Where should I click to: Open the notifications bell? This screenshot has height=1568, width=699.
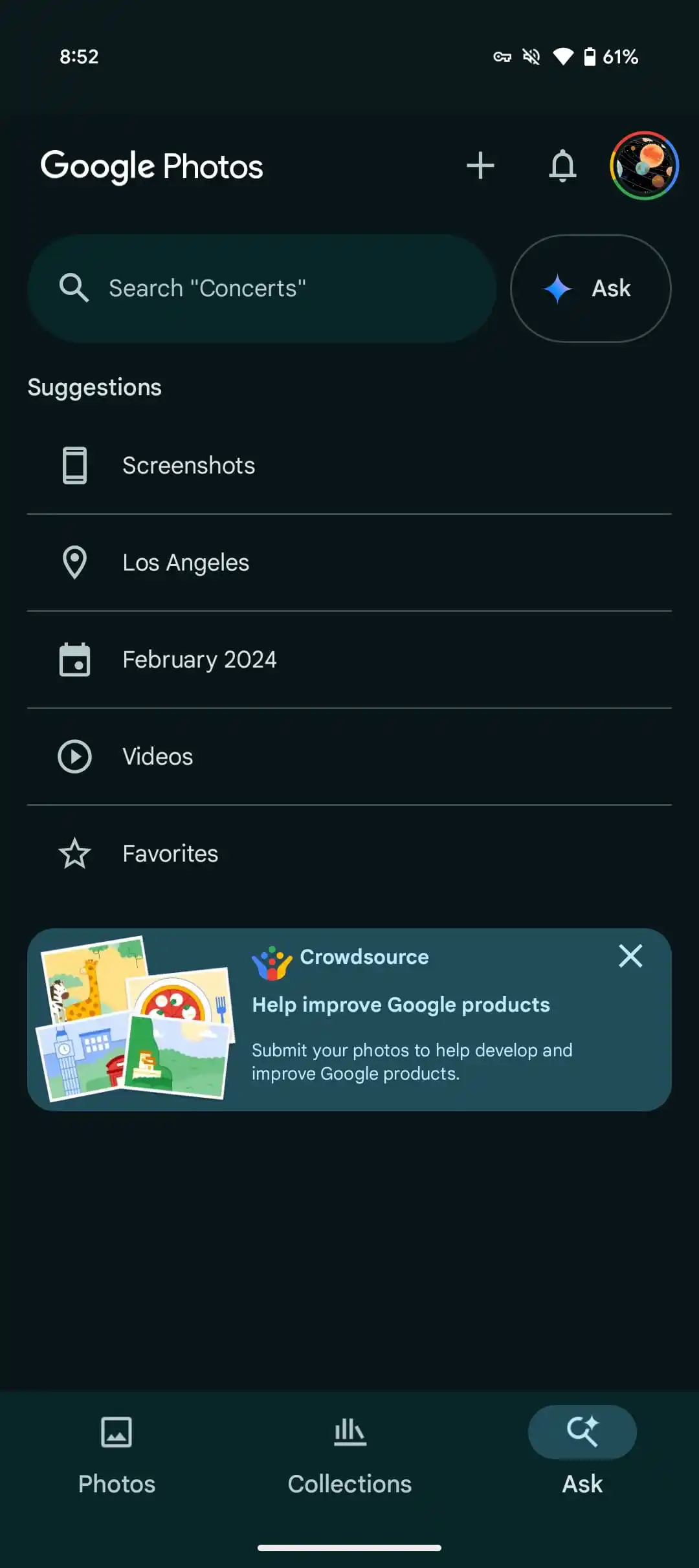click(x=562, y=166)
